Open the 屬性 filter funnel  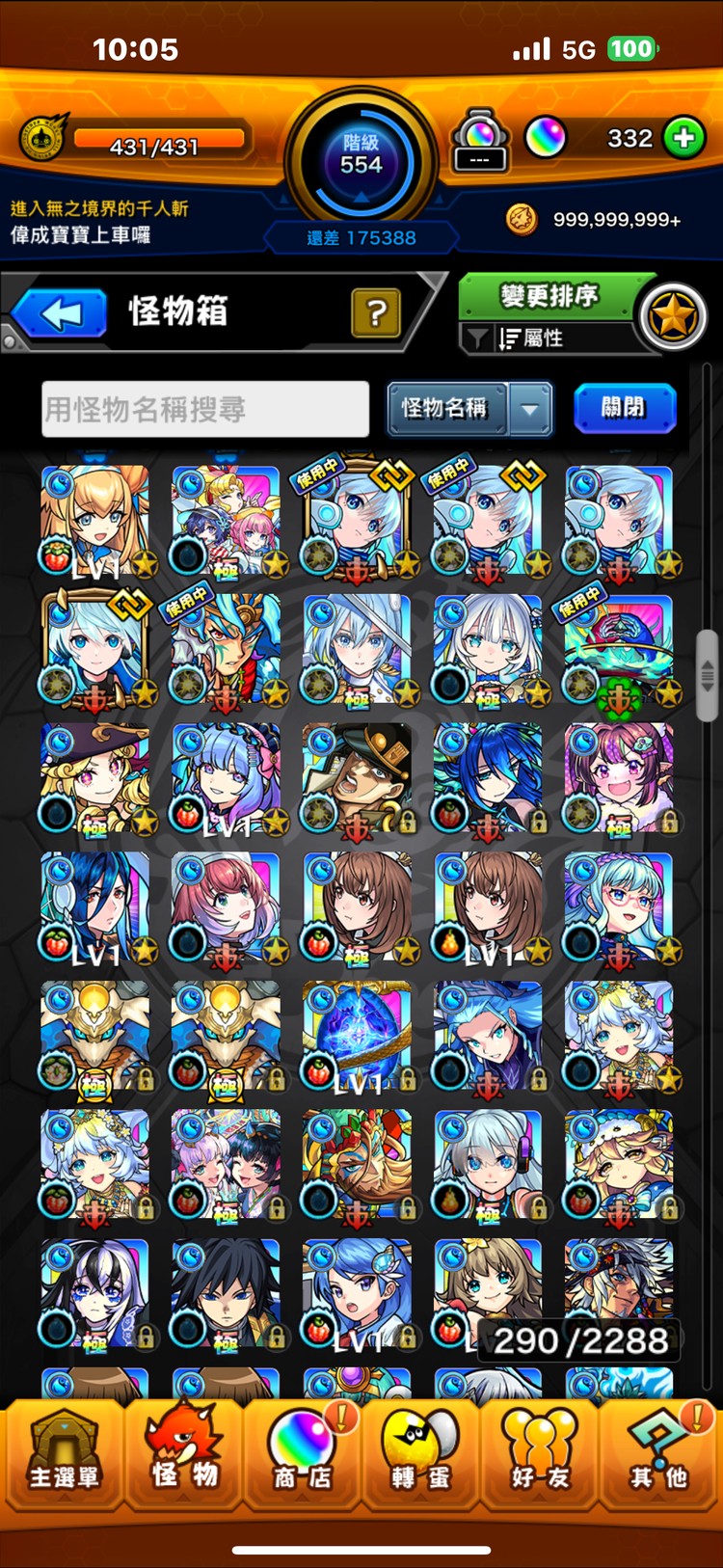click(x=476, y=338)
